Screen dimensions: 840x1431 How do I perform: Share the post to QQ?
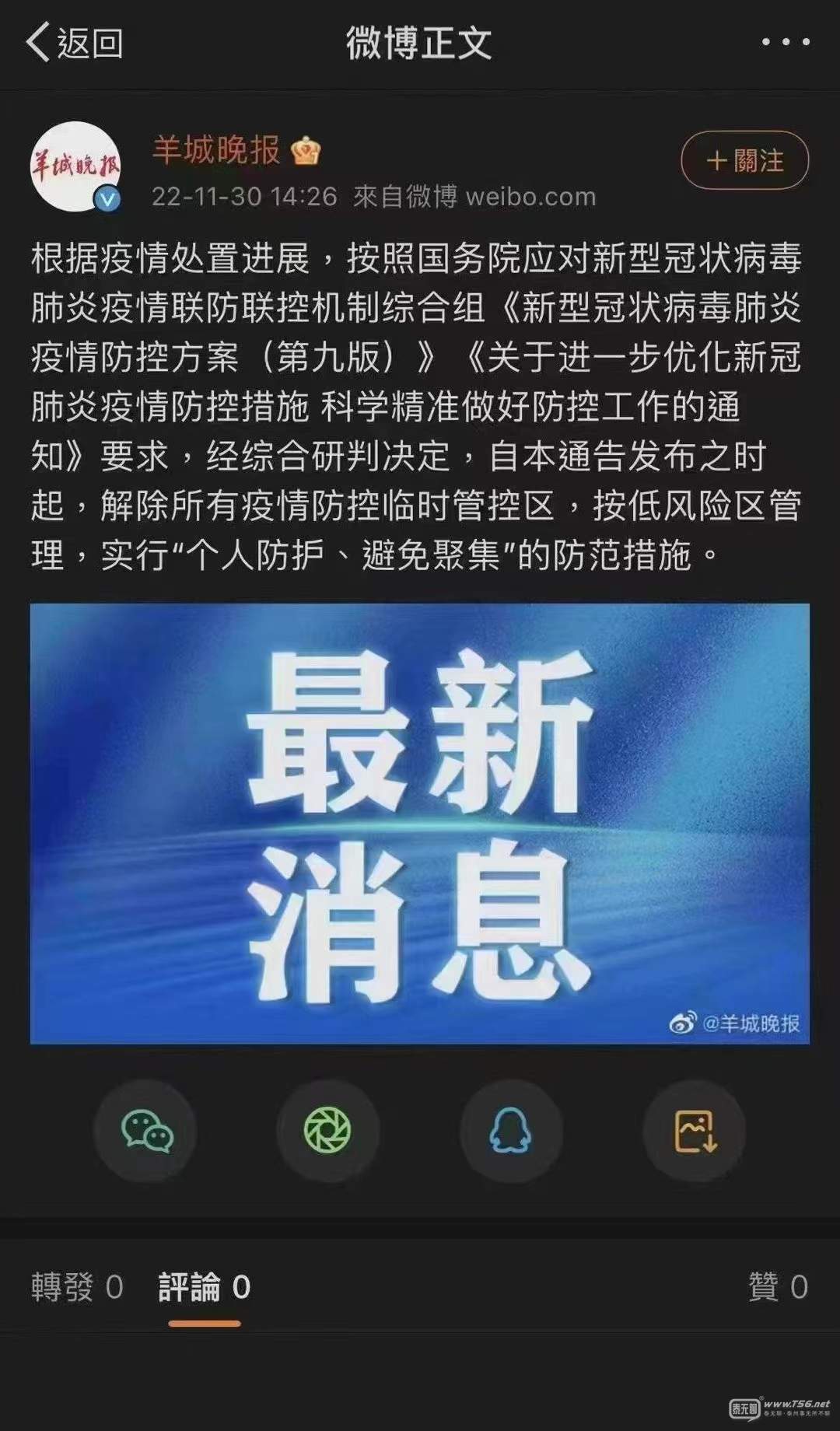pos(511,1131)
